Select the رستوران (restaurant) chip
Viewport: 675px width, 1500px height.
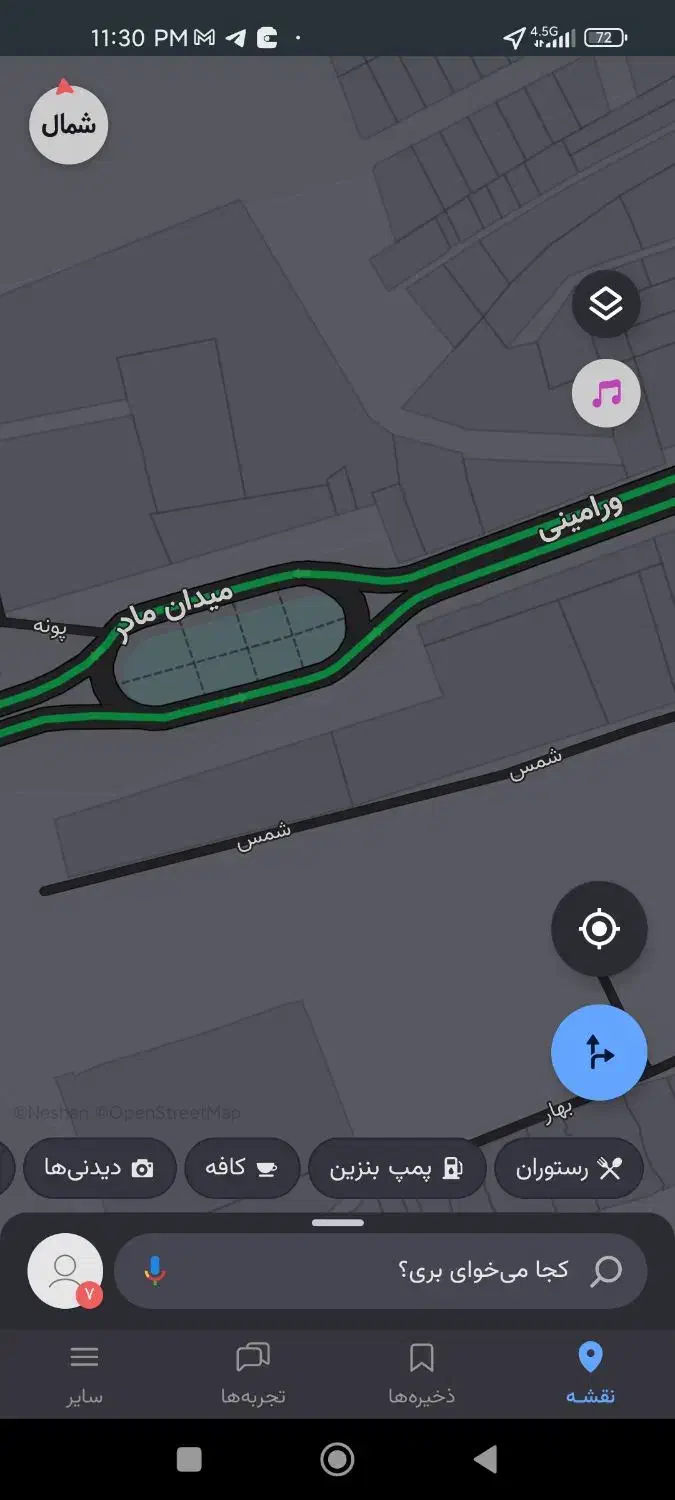click(x=568, y=1168)
